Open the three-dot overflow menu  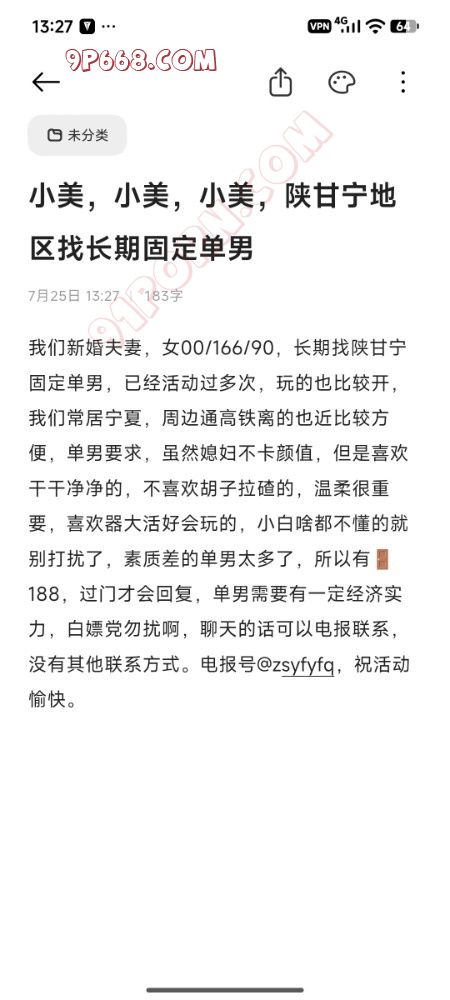[403, 82]
